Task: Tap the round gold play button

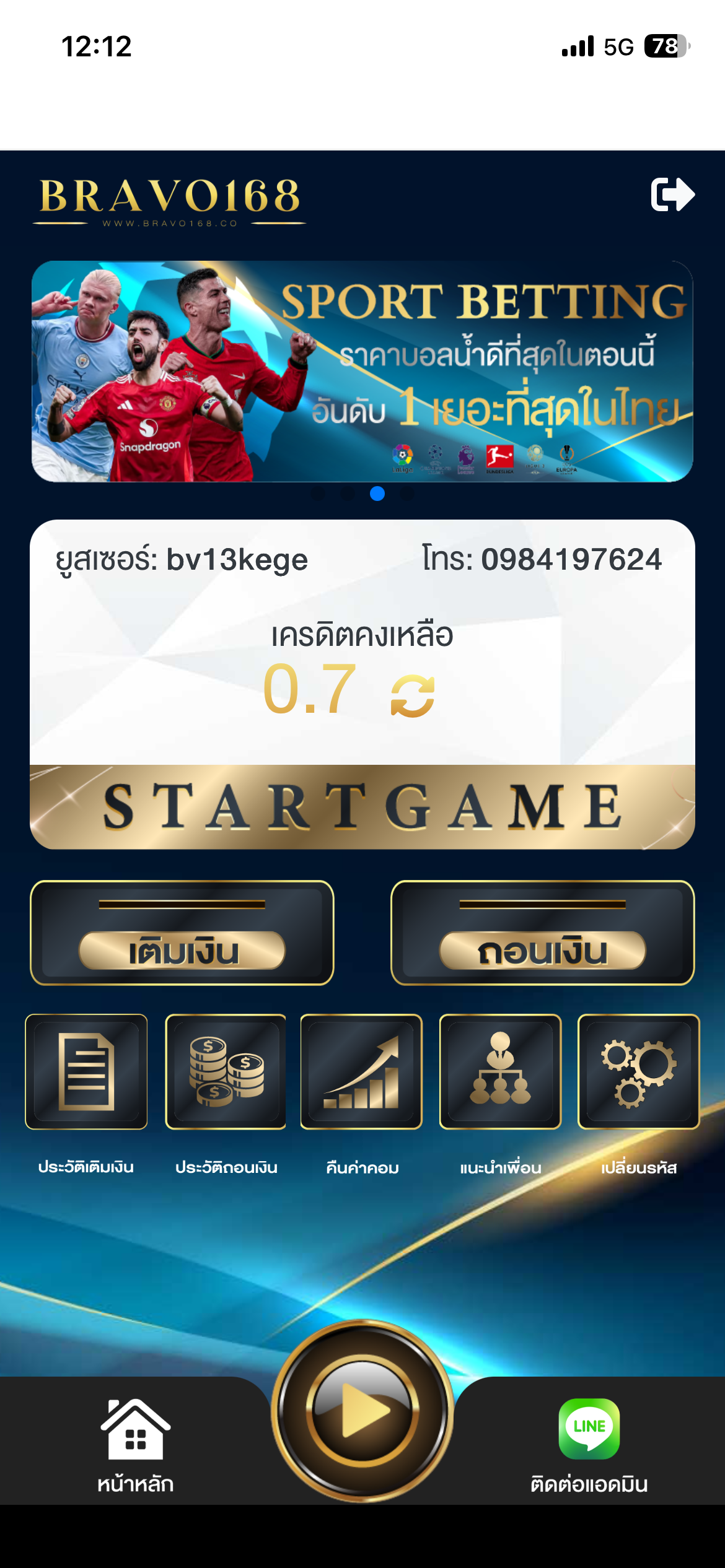Action: 362,1409
